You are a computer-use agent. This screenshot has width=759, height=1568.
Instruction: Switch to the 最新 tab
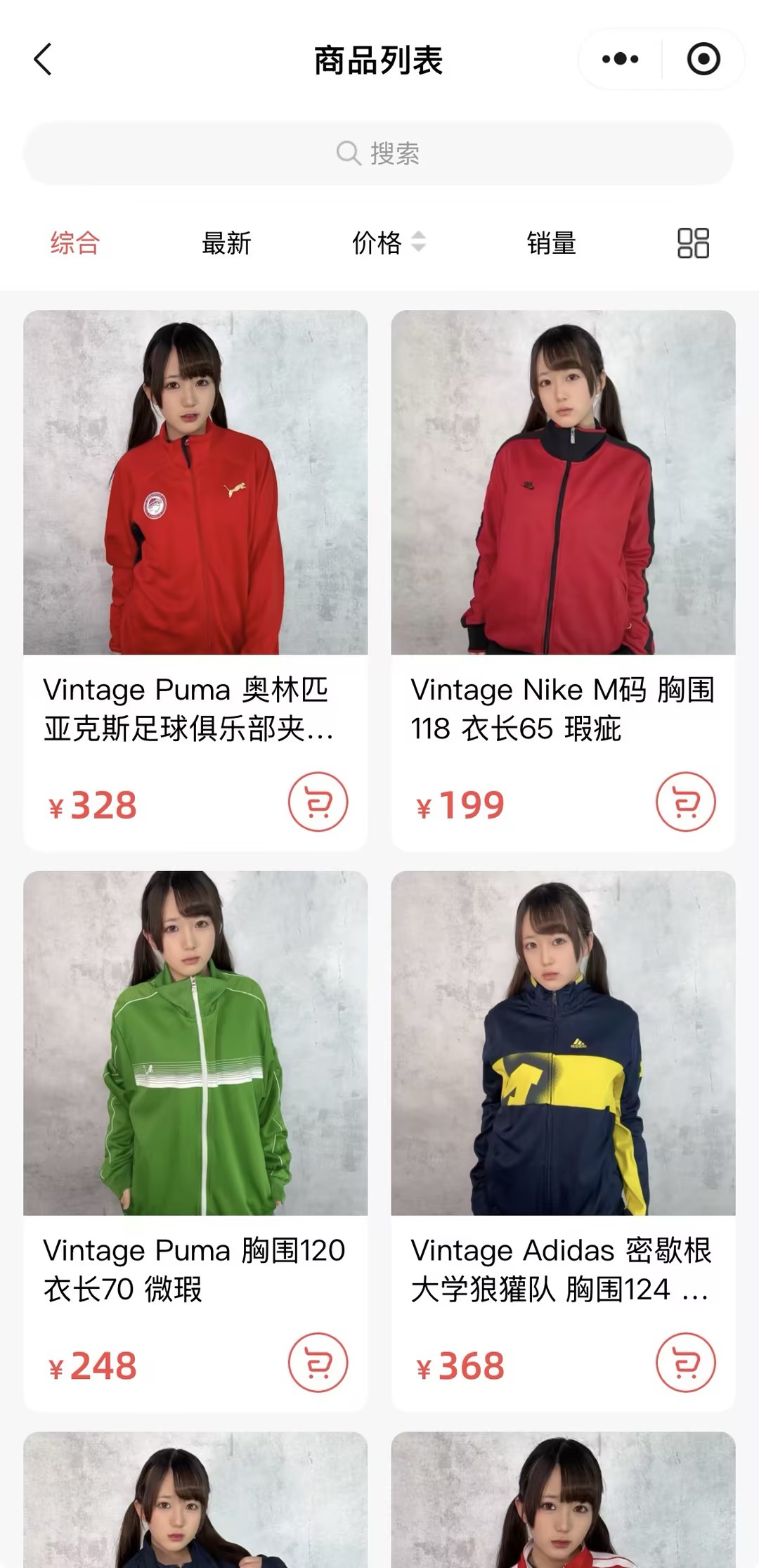tap(226, 243)
